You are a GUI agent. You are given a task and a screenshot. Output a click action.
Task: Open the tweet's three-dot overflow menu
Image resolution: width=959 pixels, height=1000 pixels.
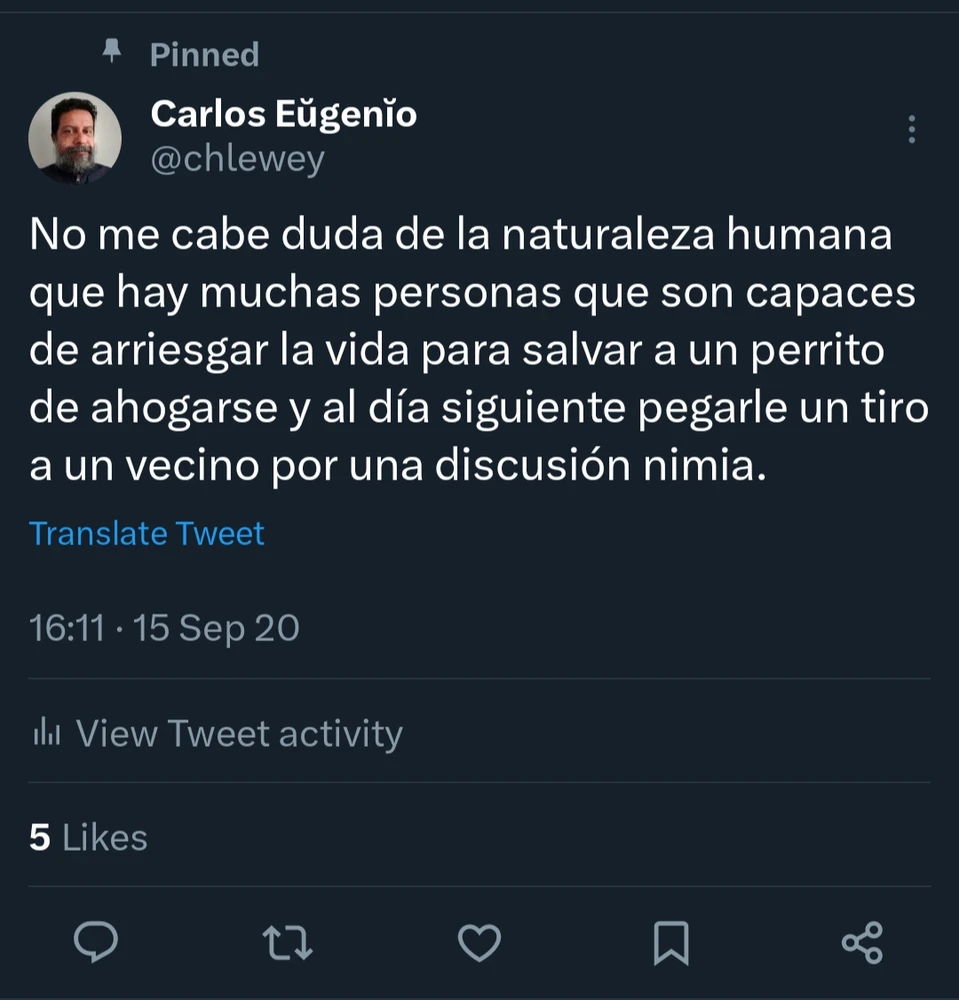[x=911, y=130]
